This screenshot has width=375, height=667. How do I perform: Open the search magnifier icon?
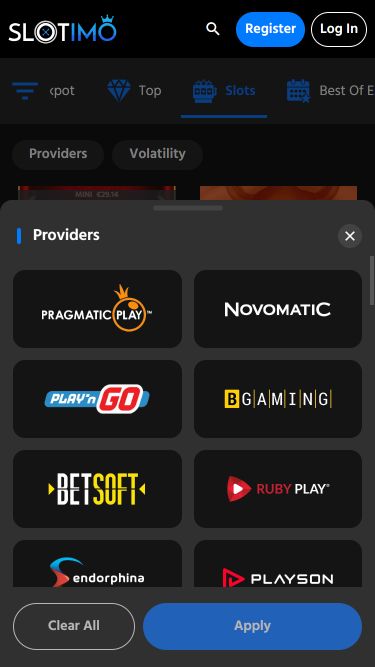(213, 29)
